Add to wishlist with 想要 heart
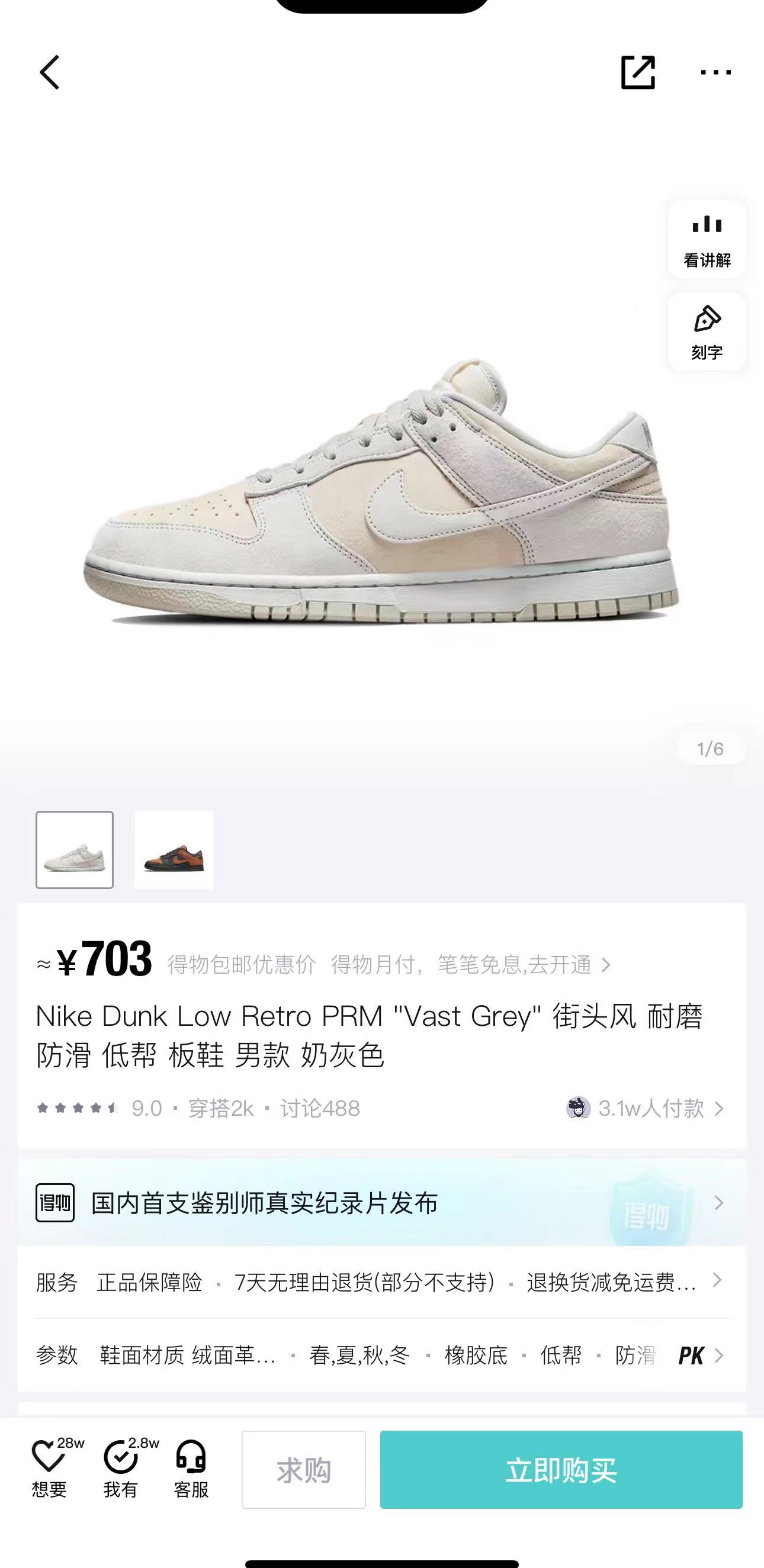The width and height of the screenshot is (764, 1568). click(50, 1469)
